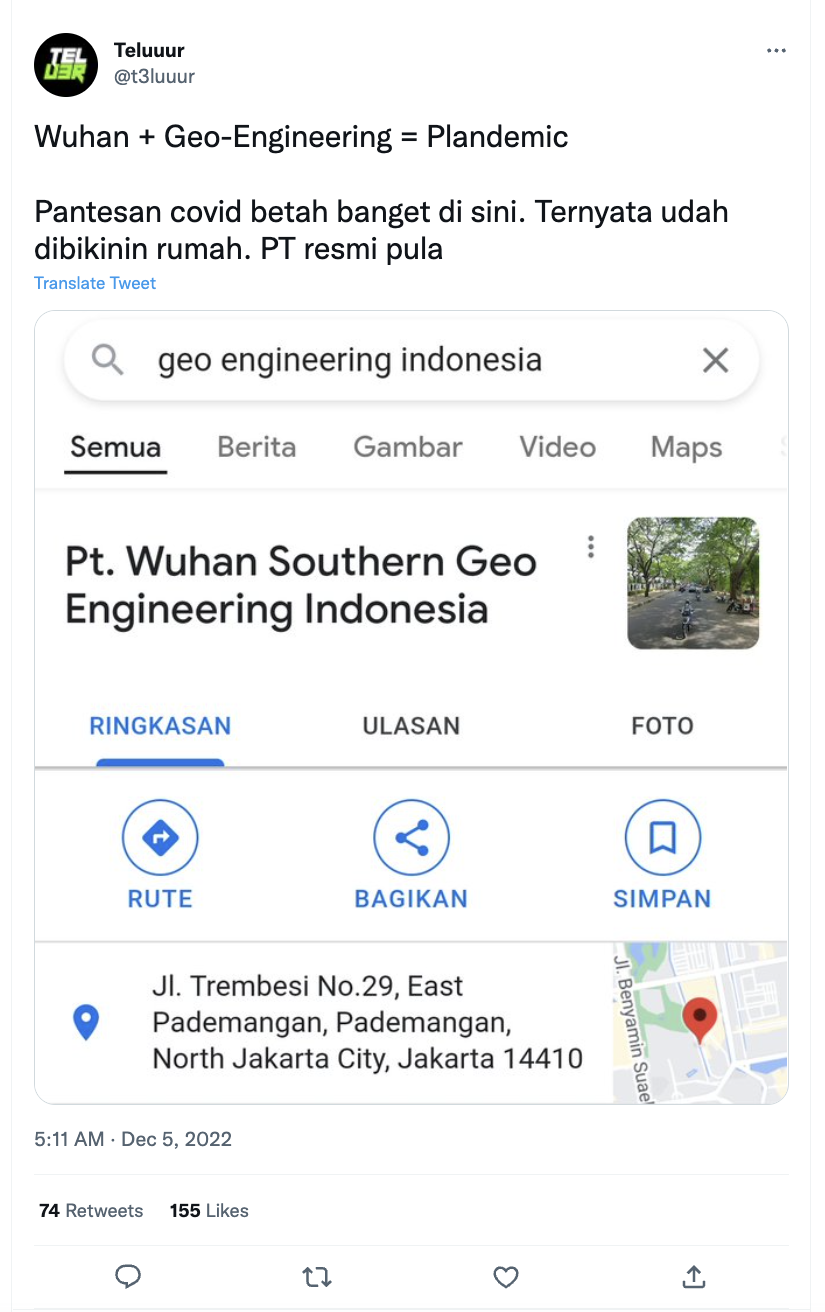Open the tweet's overflow menu
This screenshot has width=825, height=1312.
(776, 50)
